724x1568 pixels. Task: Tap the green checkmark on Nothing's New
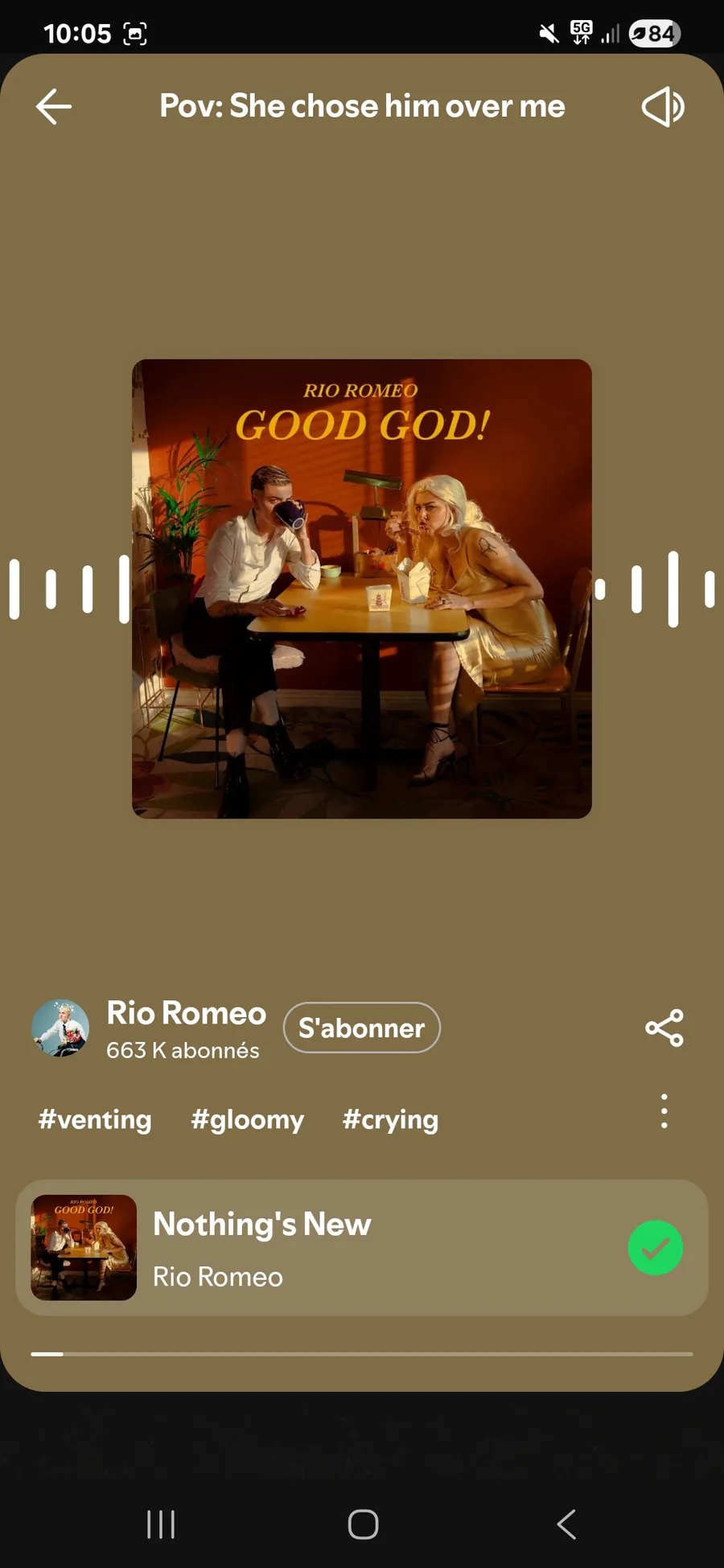pyautogui.click(x=655, y=1248)
